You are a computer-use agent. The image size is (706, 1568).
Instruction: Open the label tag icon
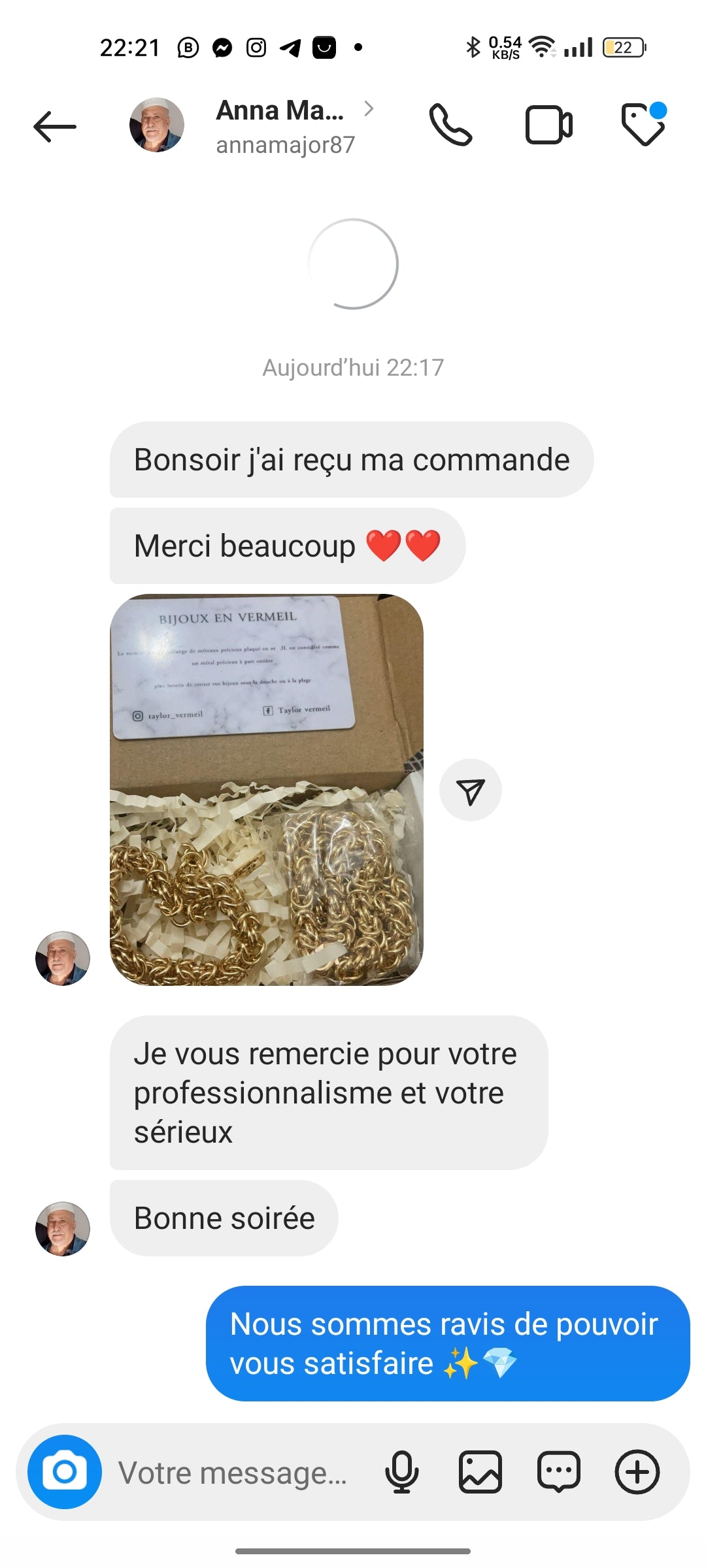pyautogui.click(x=643, y=125)
